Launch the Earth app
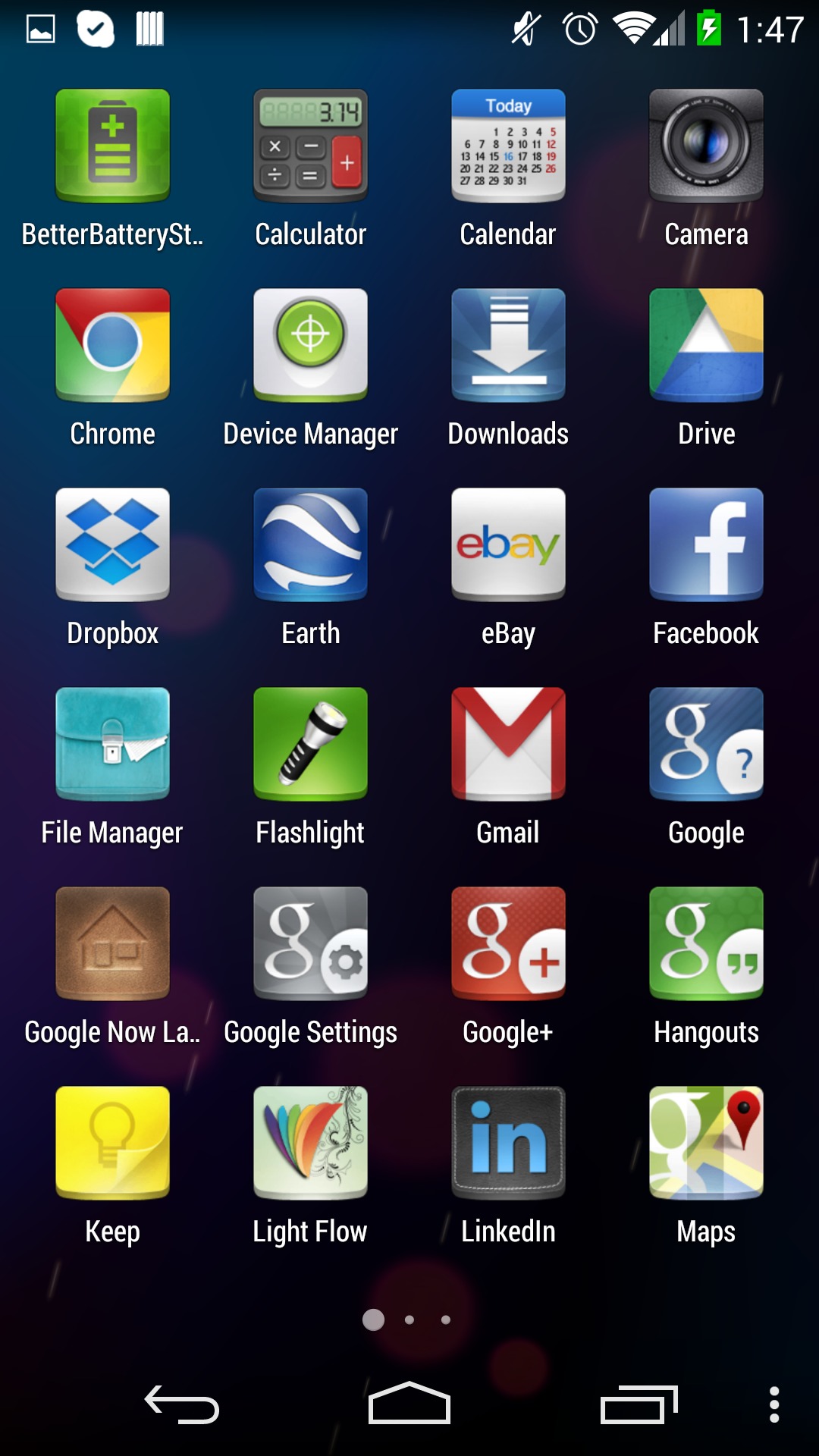This screenshot has height=1456, width=819. (310, 544)
